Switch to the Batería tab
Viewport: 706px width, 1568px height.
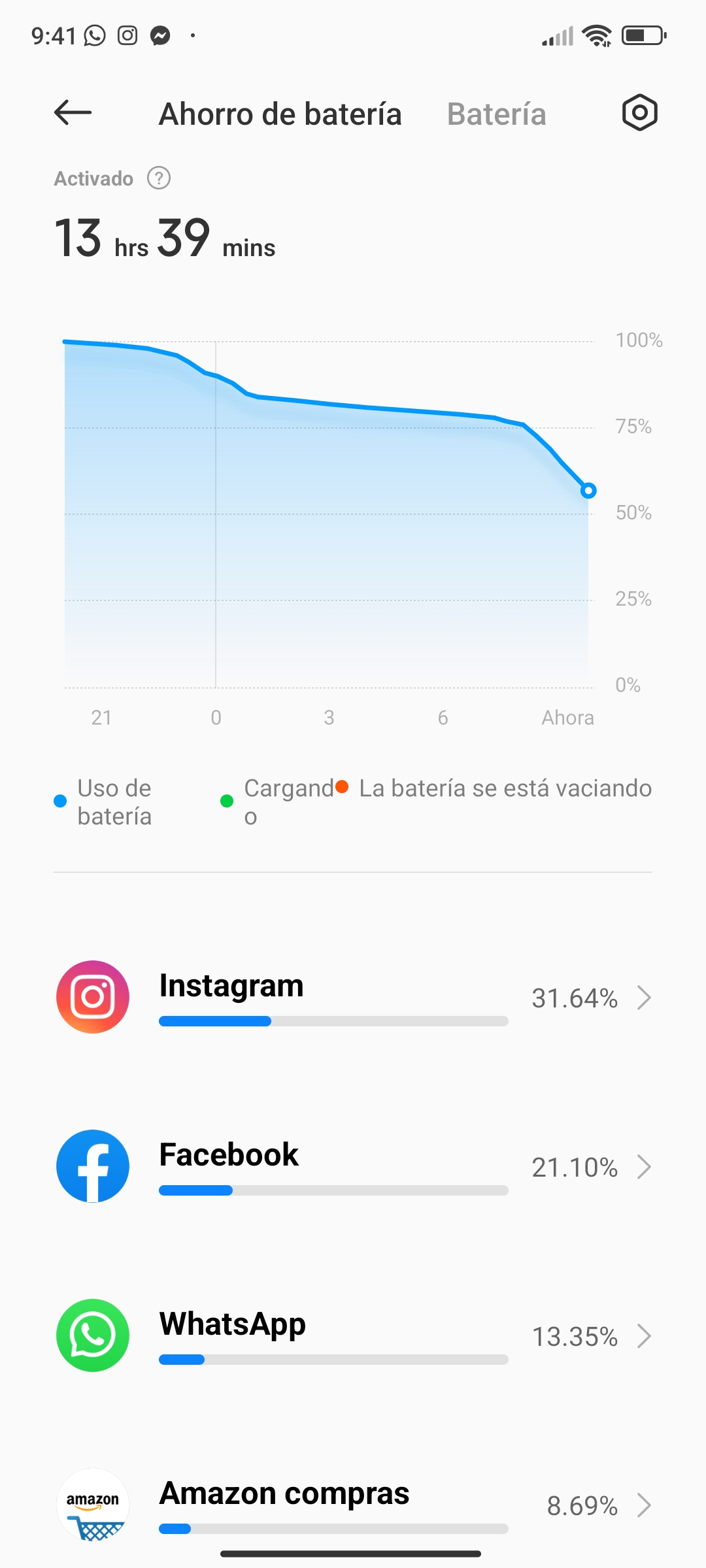pos(497,114)
